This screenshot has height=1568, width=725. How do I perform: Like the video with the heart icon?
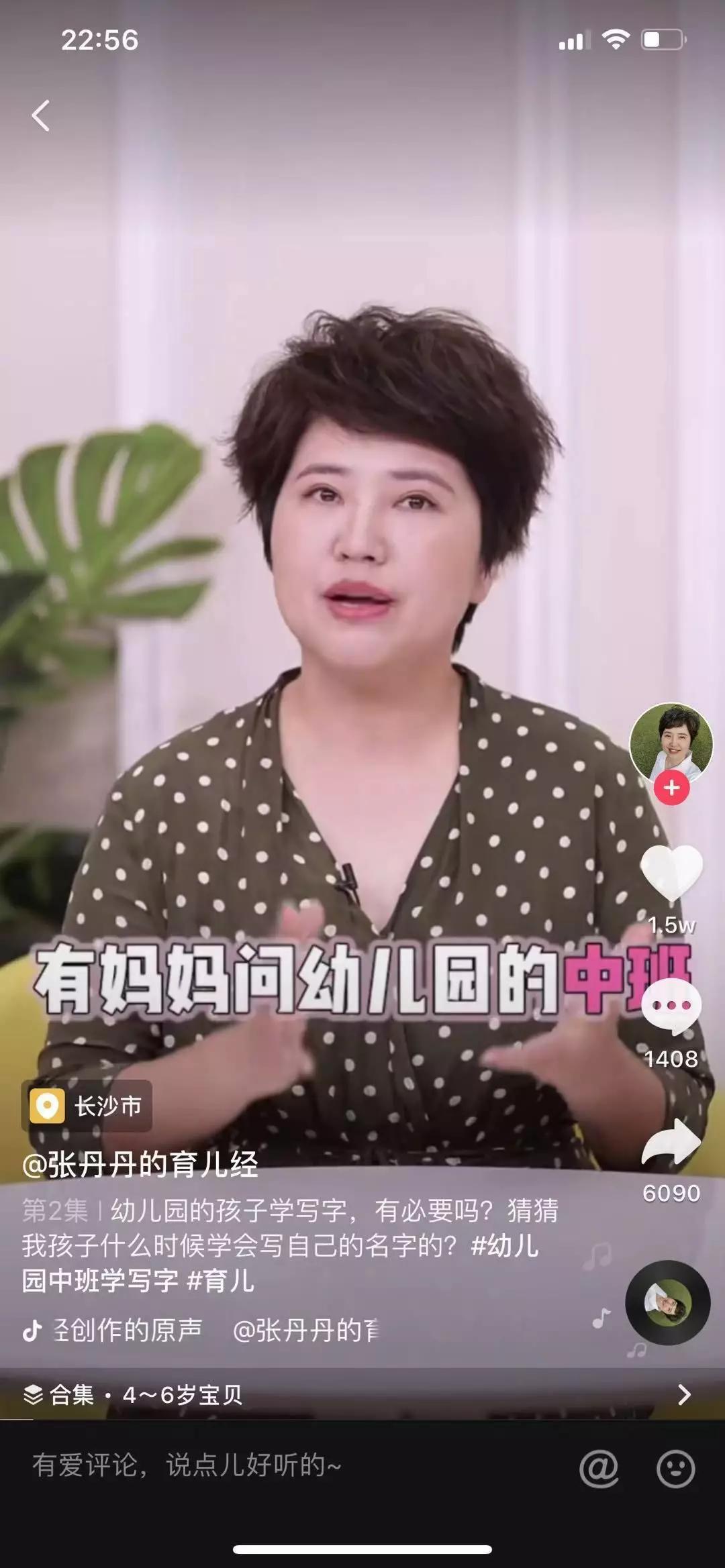click(x=671, y=872)
